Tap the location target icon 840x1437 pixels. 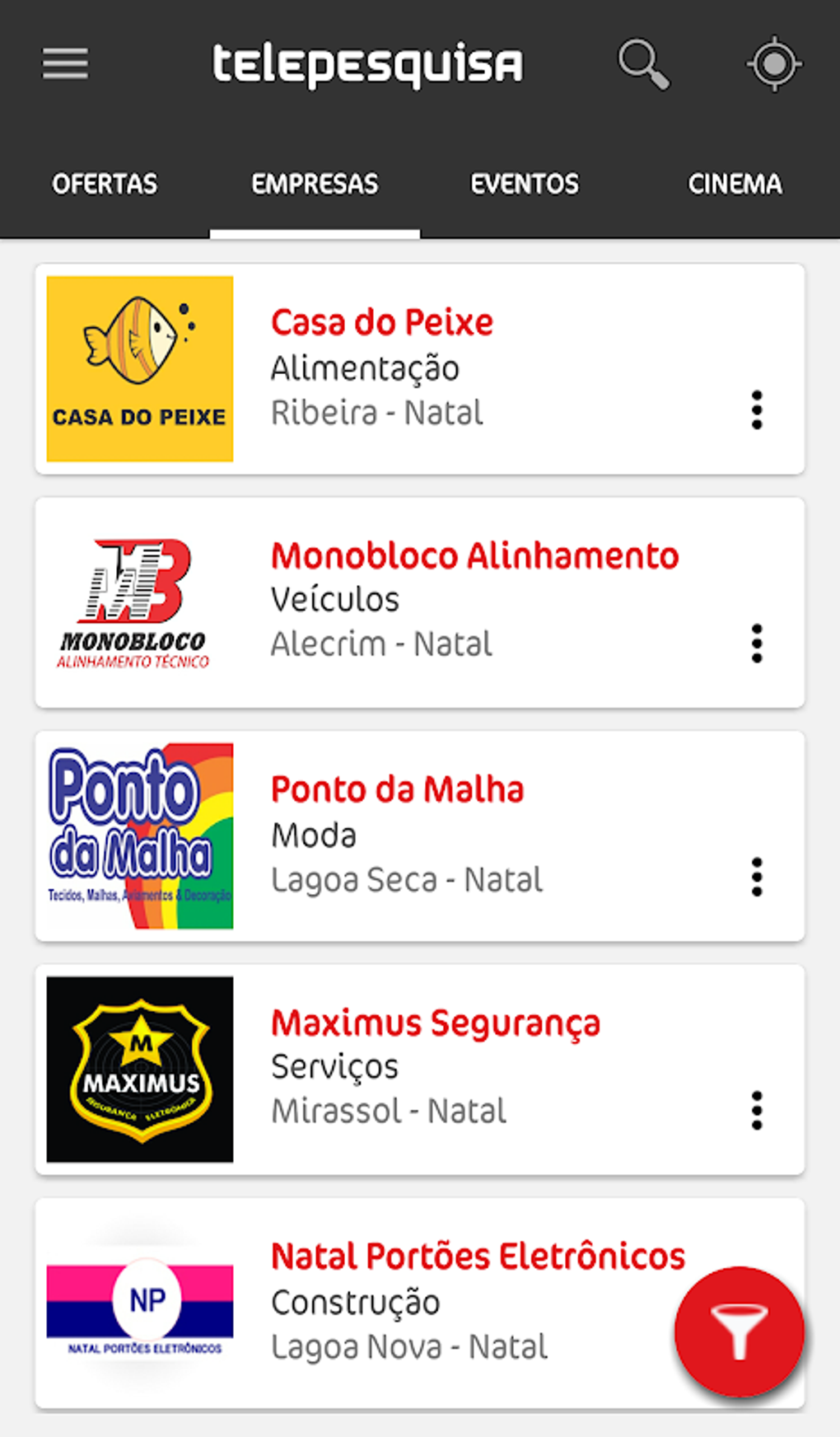(774, 63)
